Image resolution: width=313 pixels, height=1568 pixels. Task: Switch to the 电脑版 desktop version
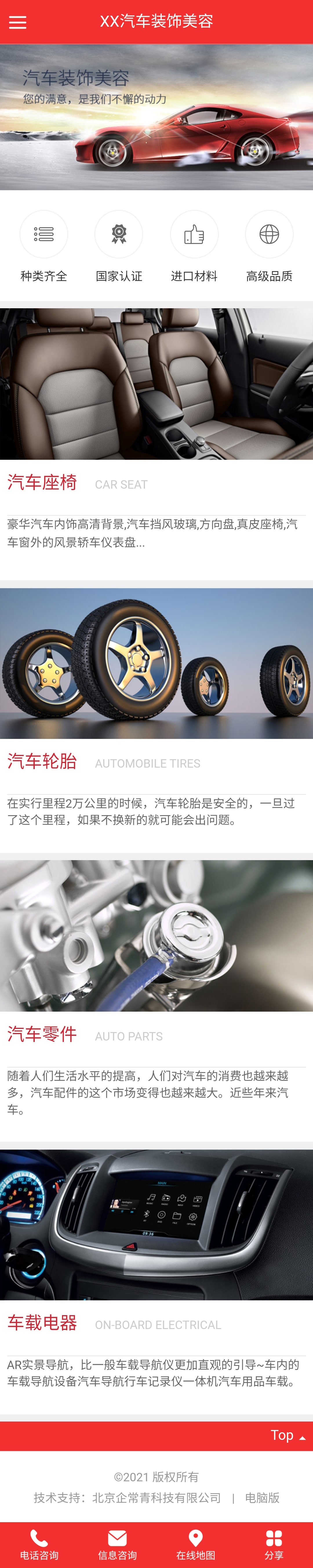click(x=262, y=1498)
